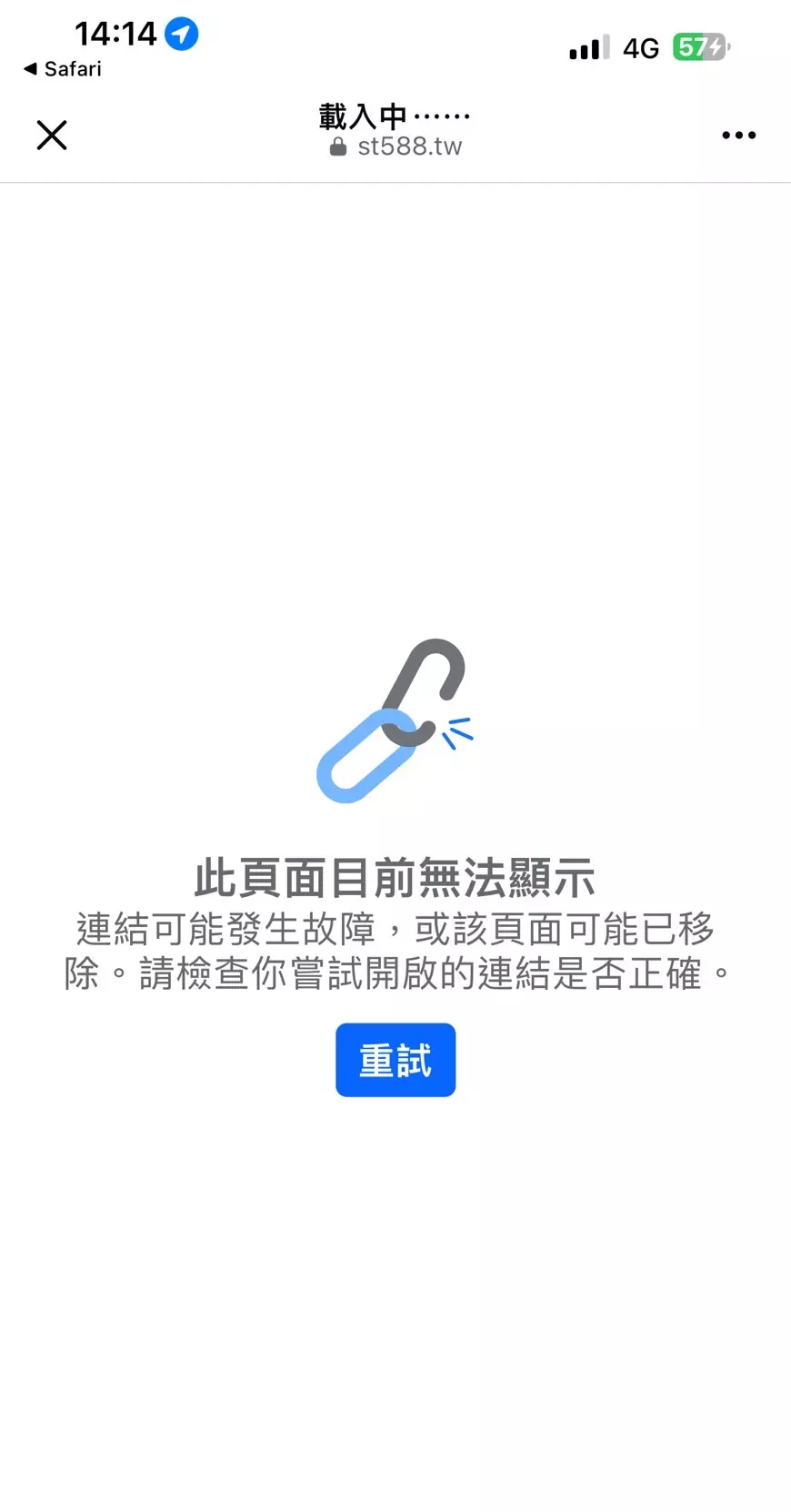This screenshot has width=791, height=1512.
Task: Close the in-app browser with the X
Action: click(x=52, y=135)
